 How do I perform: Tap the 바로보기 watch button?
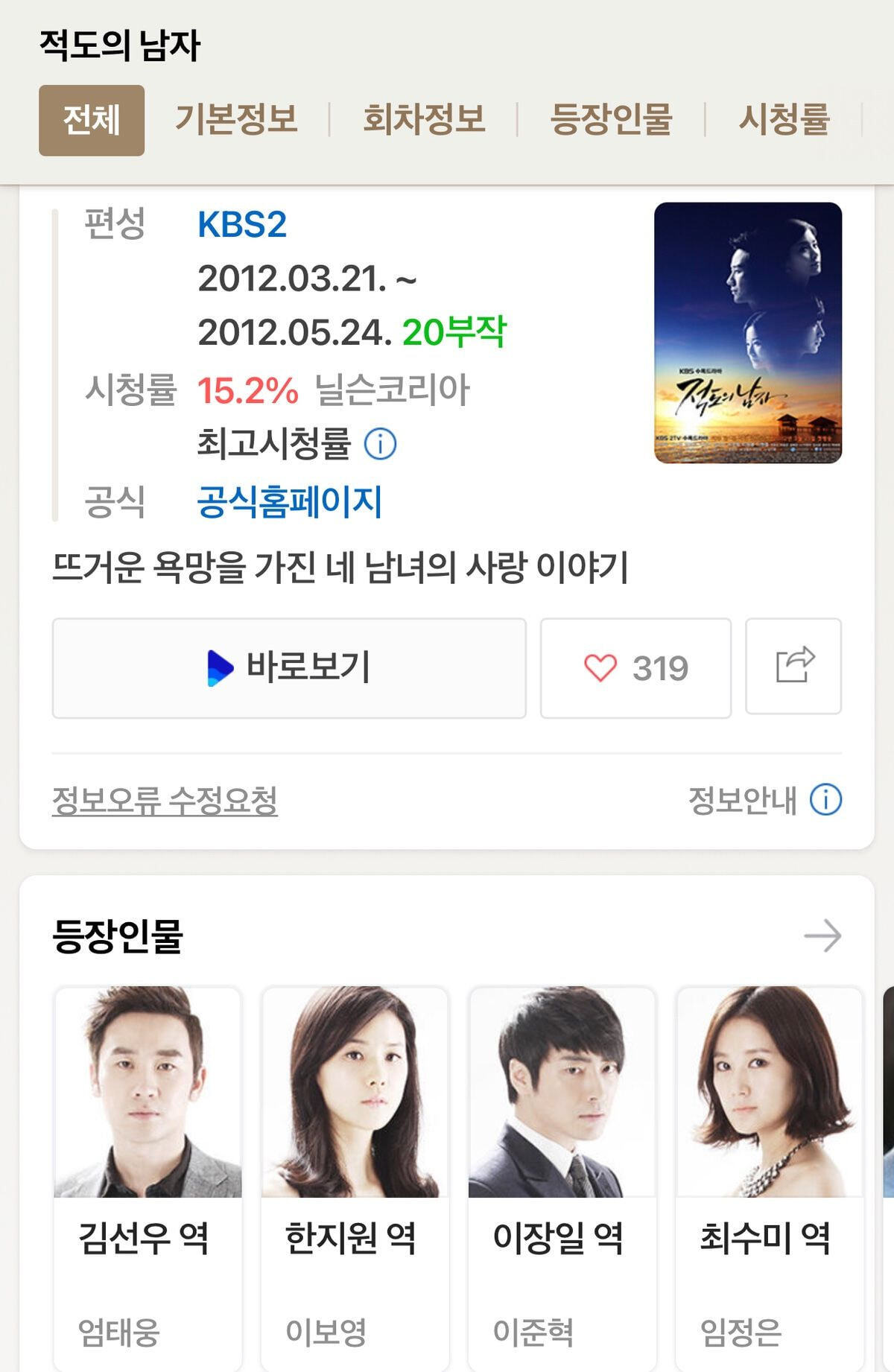point(289,667)
